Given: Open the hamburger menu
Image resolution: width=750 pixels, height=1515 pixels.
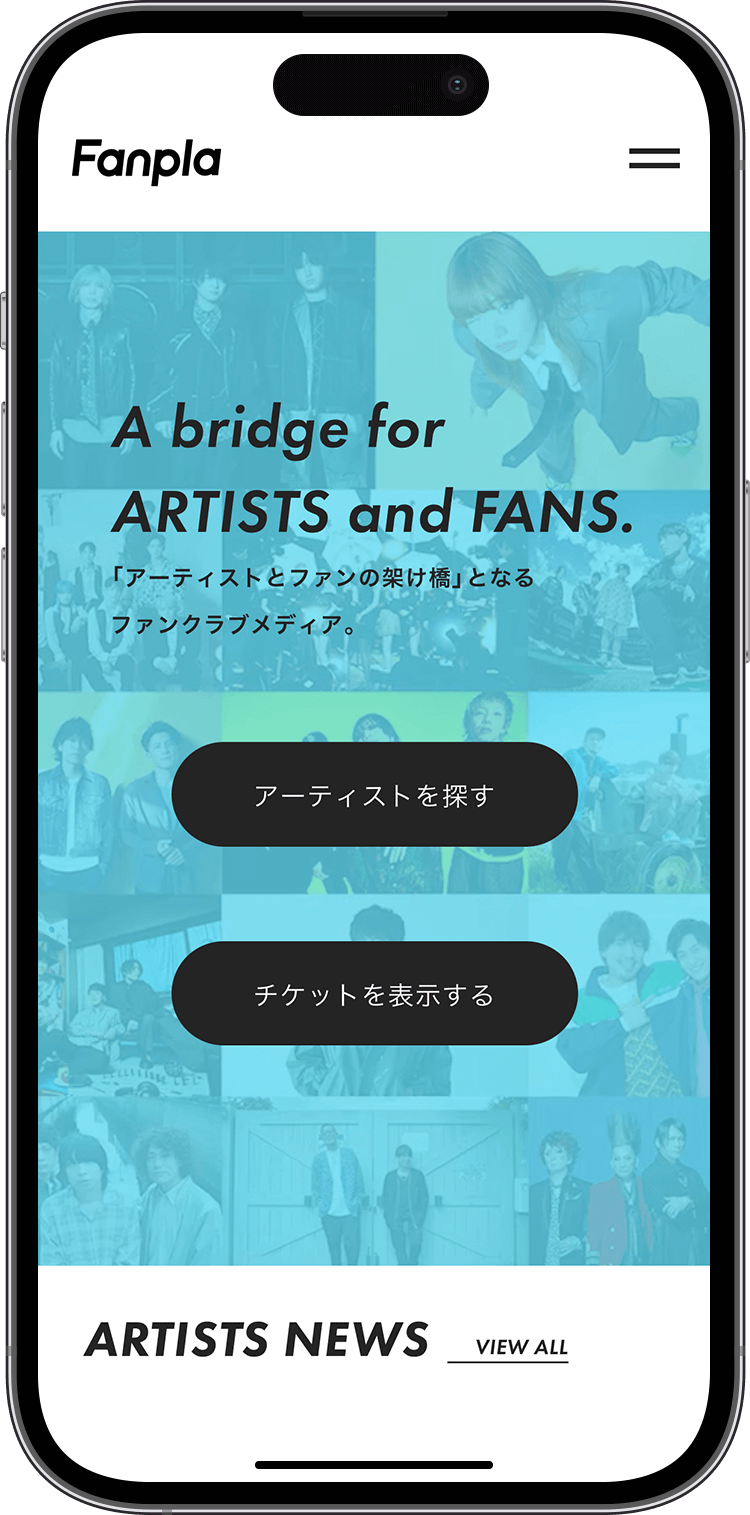Looking at the screenshot, I should (x=654, y=158).
